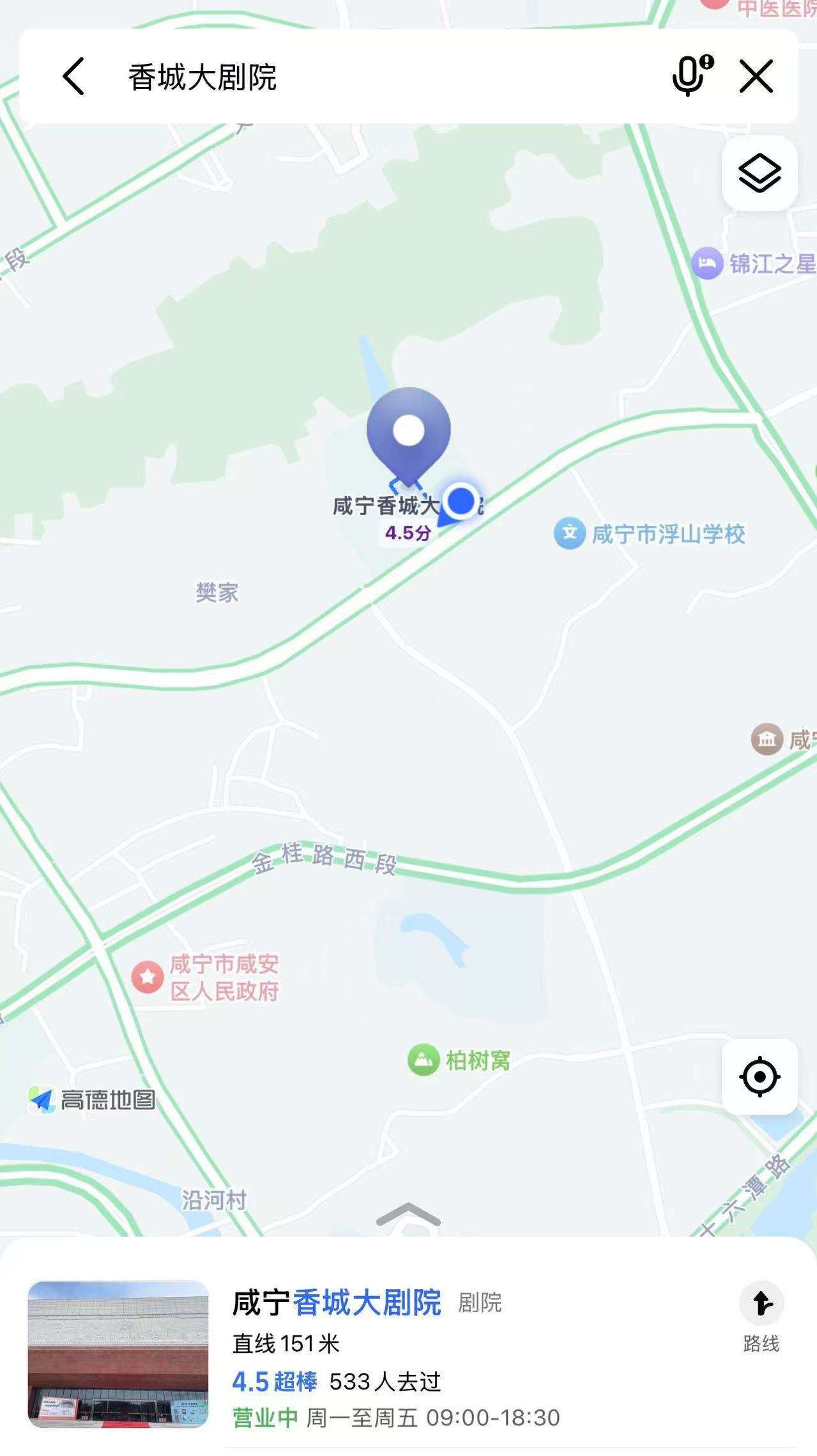Go back using the top-left arrow
Viewport: 817px width, 1456px height.
(73, 77)
